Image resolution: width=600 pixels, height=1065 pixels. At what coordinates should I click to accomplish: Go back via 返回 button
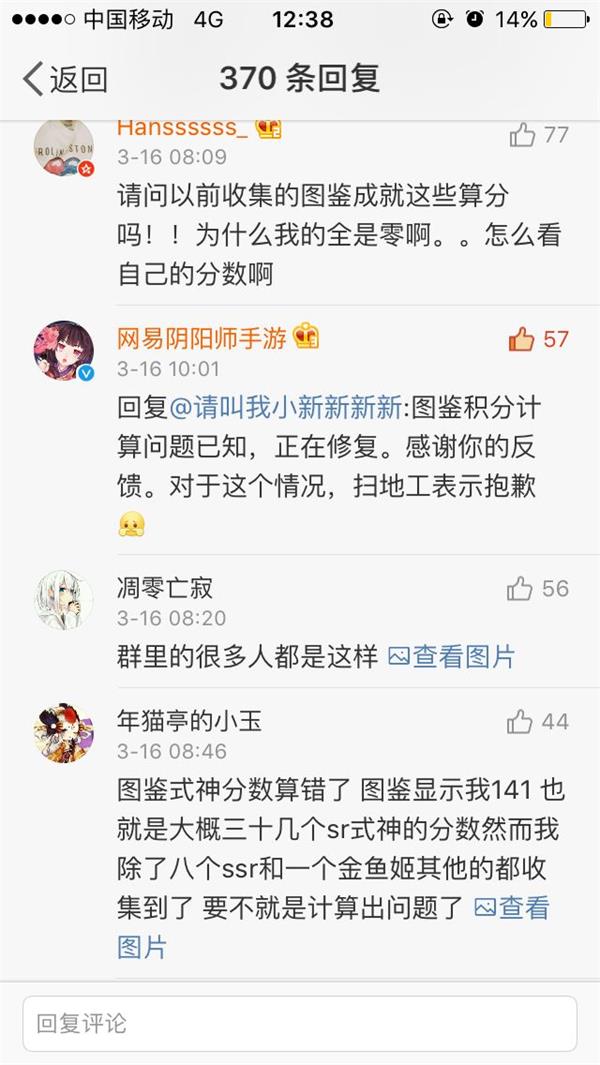pos(66,78)
